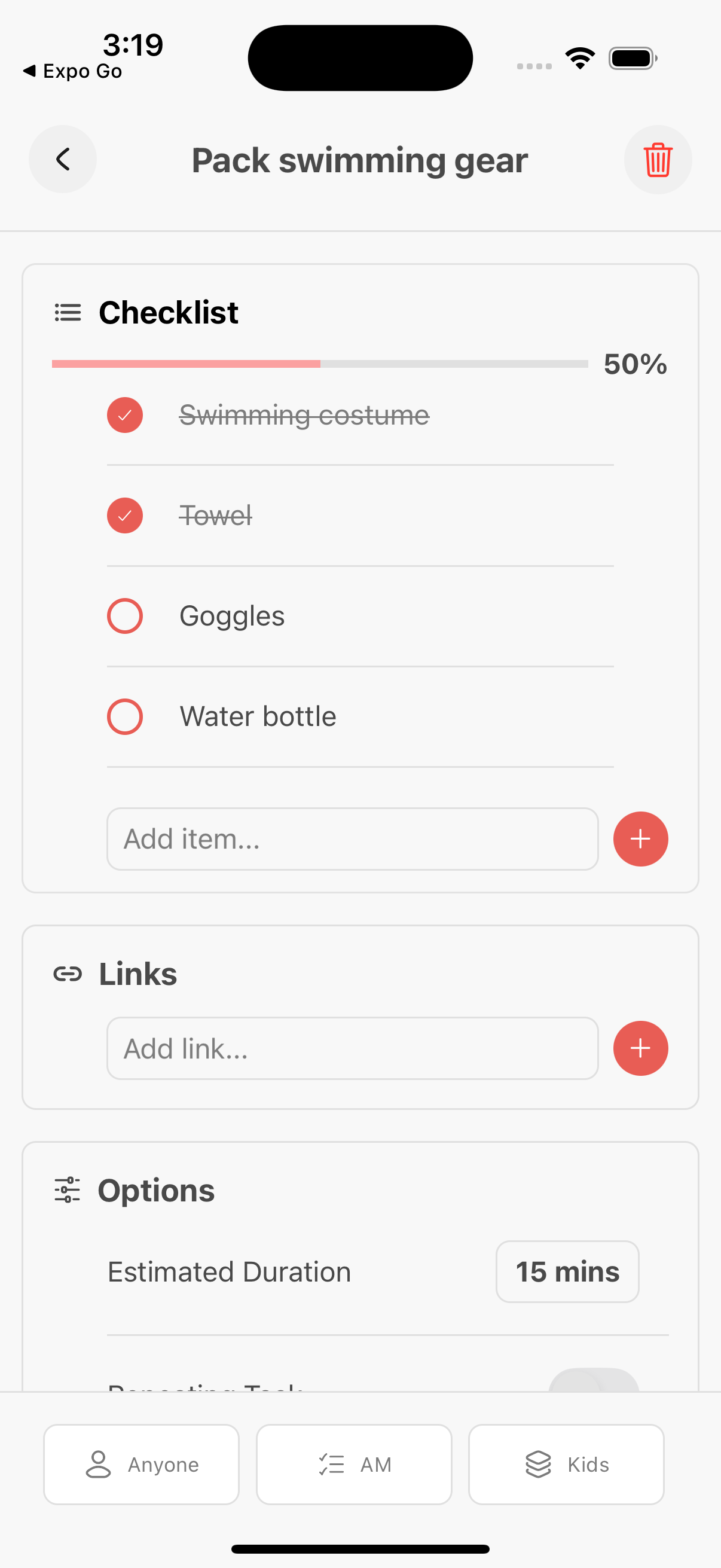Tap the AM time slot selector

coord(353,1465)
